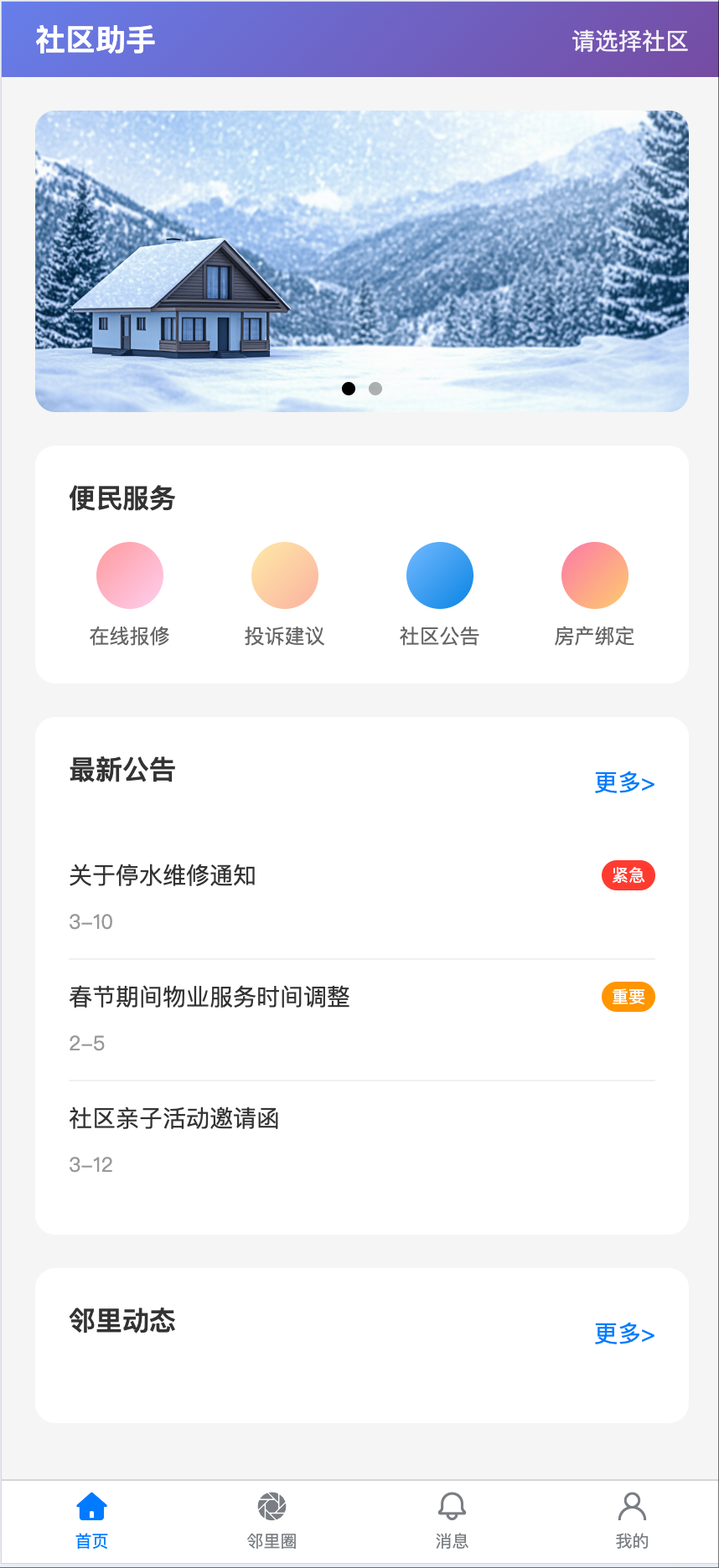Select the second banner page dot
This screenshot has width=719, height=1568.
(375, 389)
